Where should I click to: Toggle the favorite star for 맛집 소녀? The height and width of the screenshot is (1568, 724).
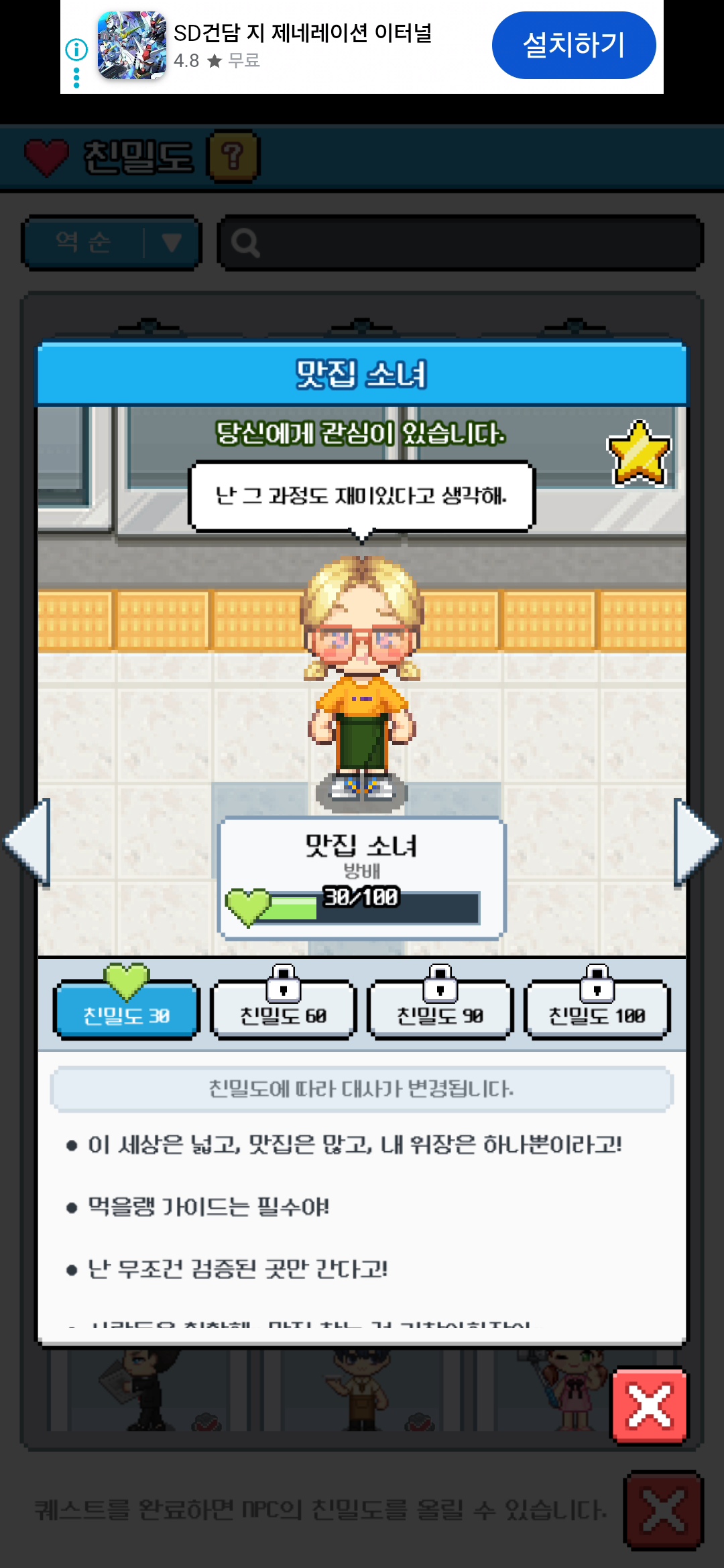[638, 454]
